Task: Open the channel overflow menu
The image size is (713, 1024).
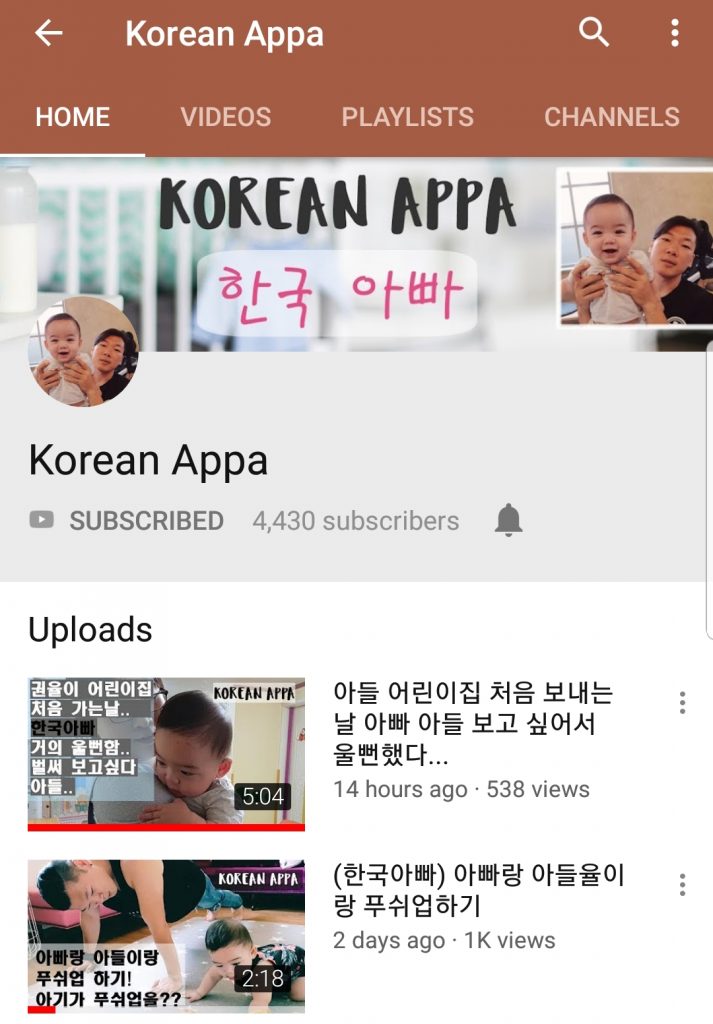Action: (675, 33)
